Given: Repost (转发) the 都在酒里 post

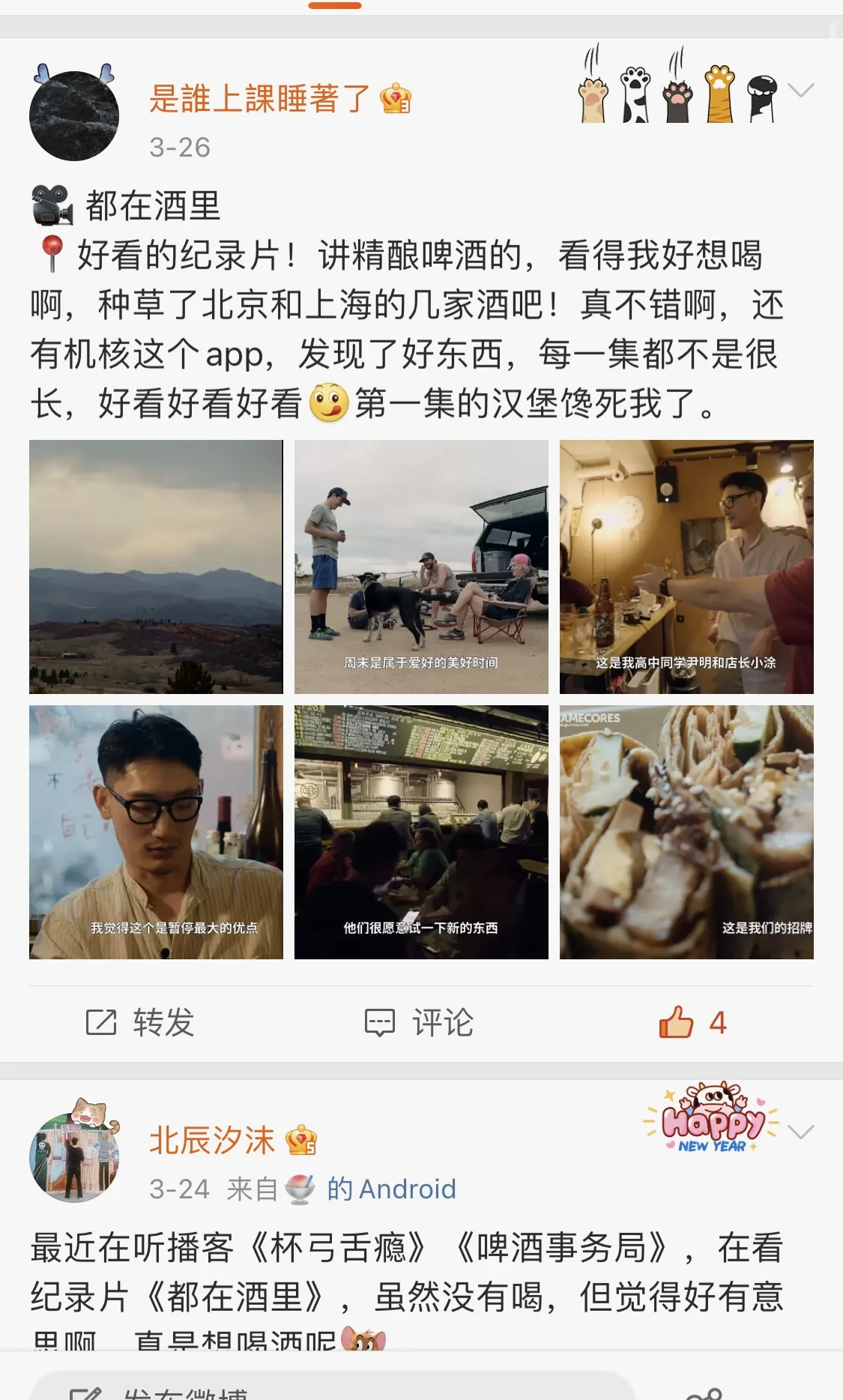Looking at the screenshot, I should (141, 1023).
